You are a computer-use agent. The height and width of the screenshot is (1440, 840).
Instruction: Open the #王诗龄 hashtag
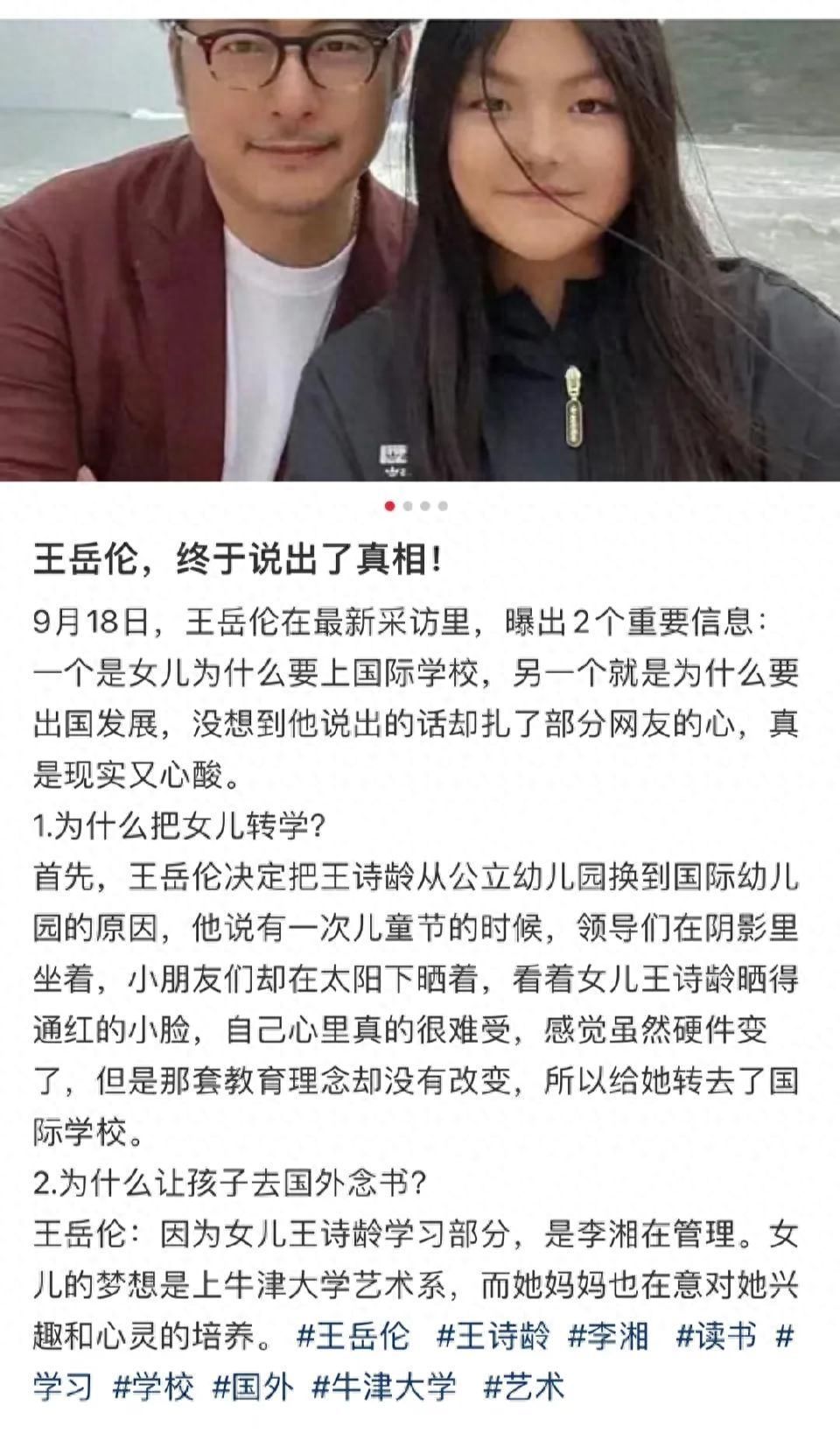tap(493, 1337)
